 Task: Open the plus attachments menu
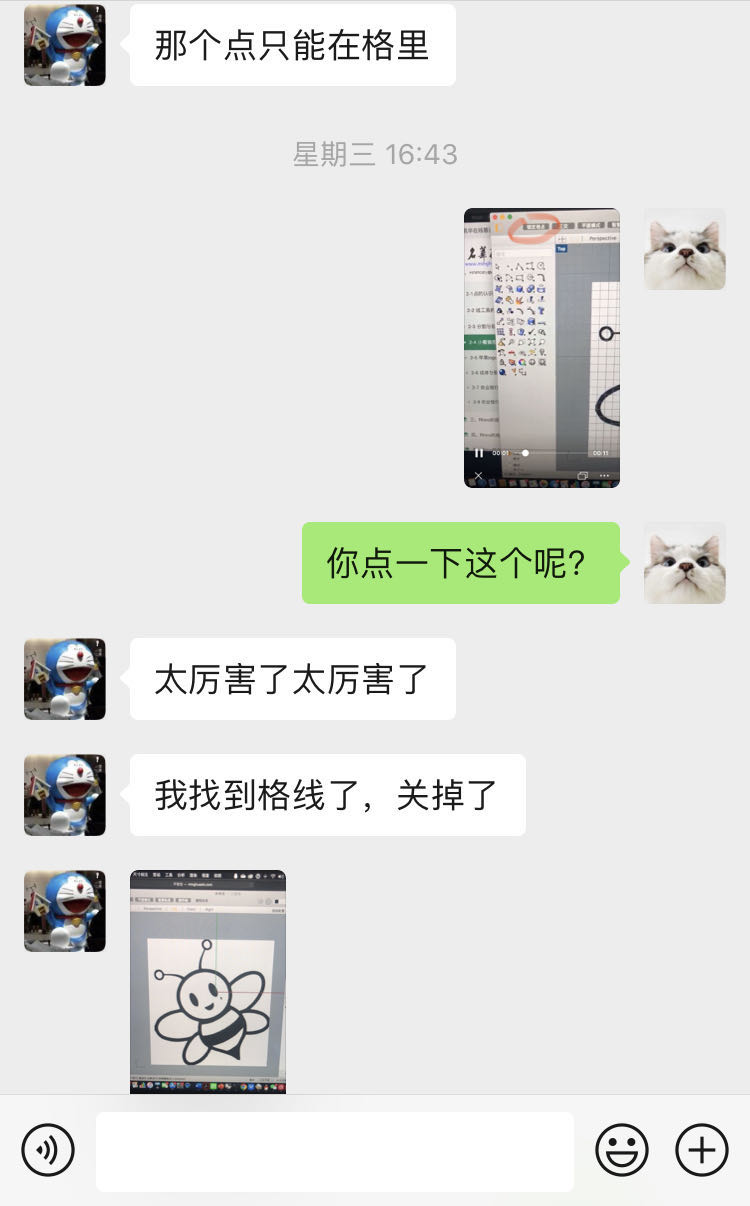(x=702, y=1150)
